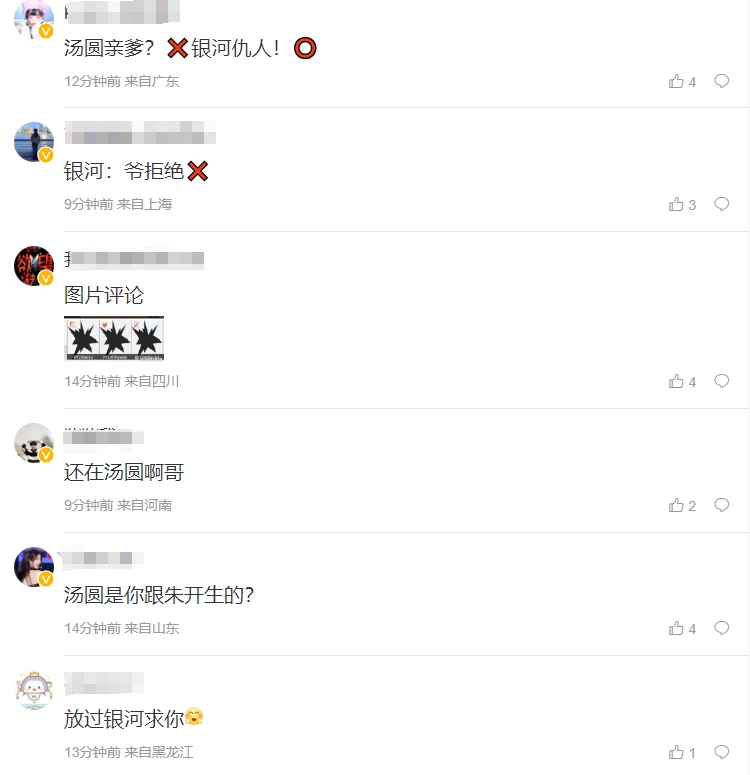Reply to the comment "还在汤圆啊哥"
Image resolution: width=750 pixels, height=775 pixels.
[721, 505]
